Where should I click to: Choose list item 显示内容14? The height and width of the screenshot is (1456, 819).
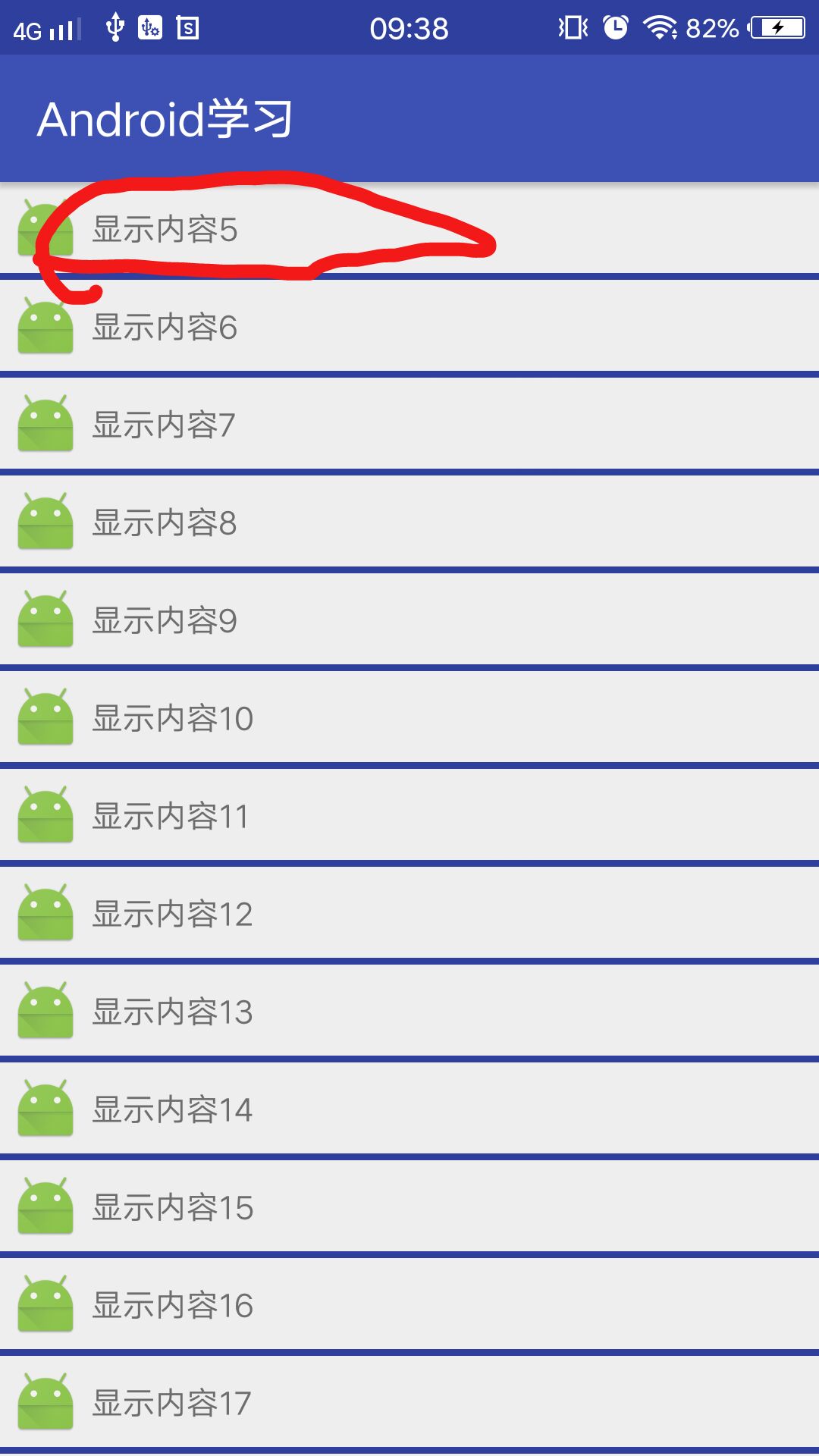click(x=409, y=1109)
